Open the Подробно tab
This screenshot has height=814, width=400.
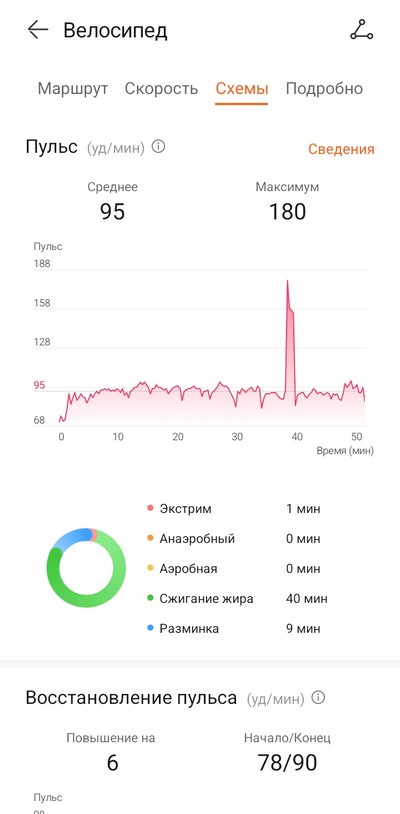(324, 89)
